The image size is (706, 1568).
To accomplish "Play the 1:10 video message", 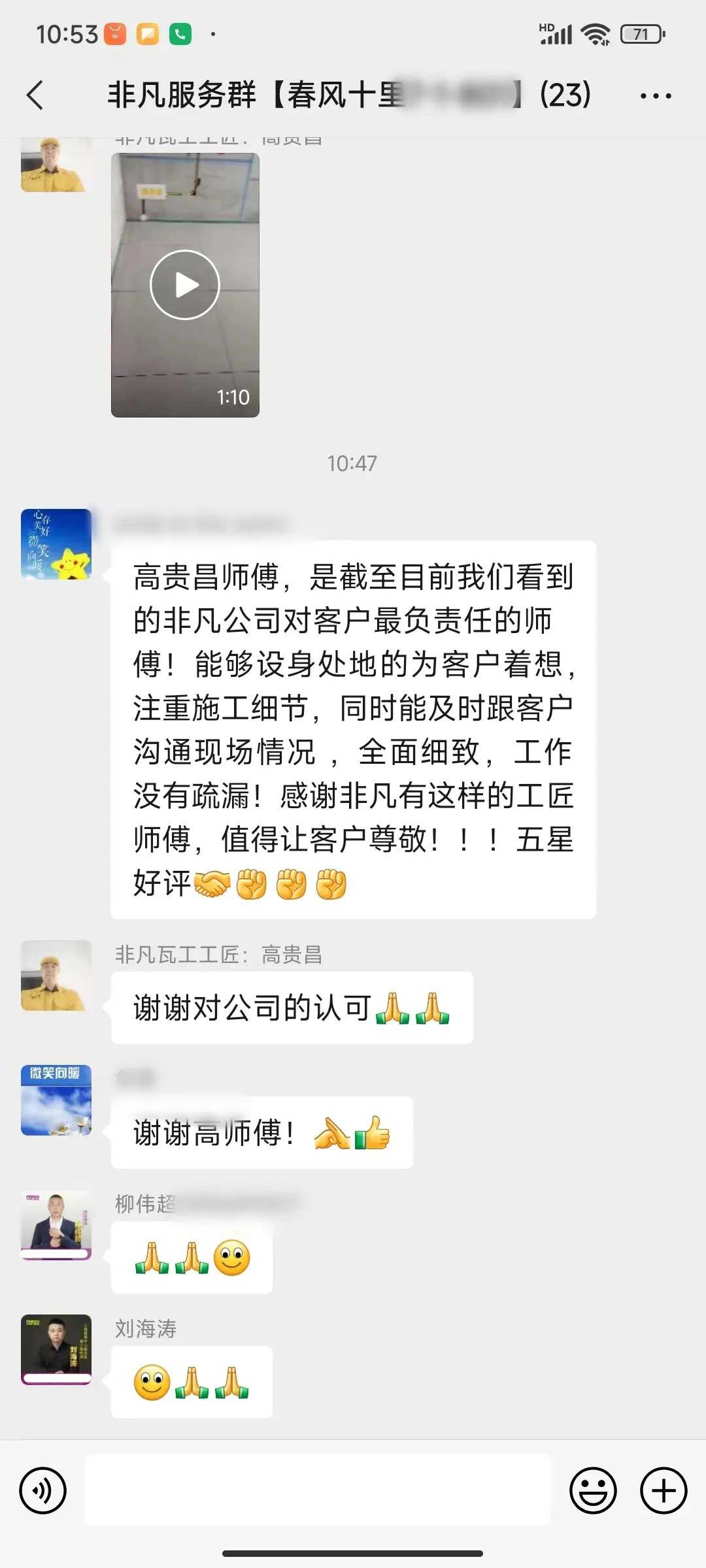I will click(x=185, y=285).
